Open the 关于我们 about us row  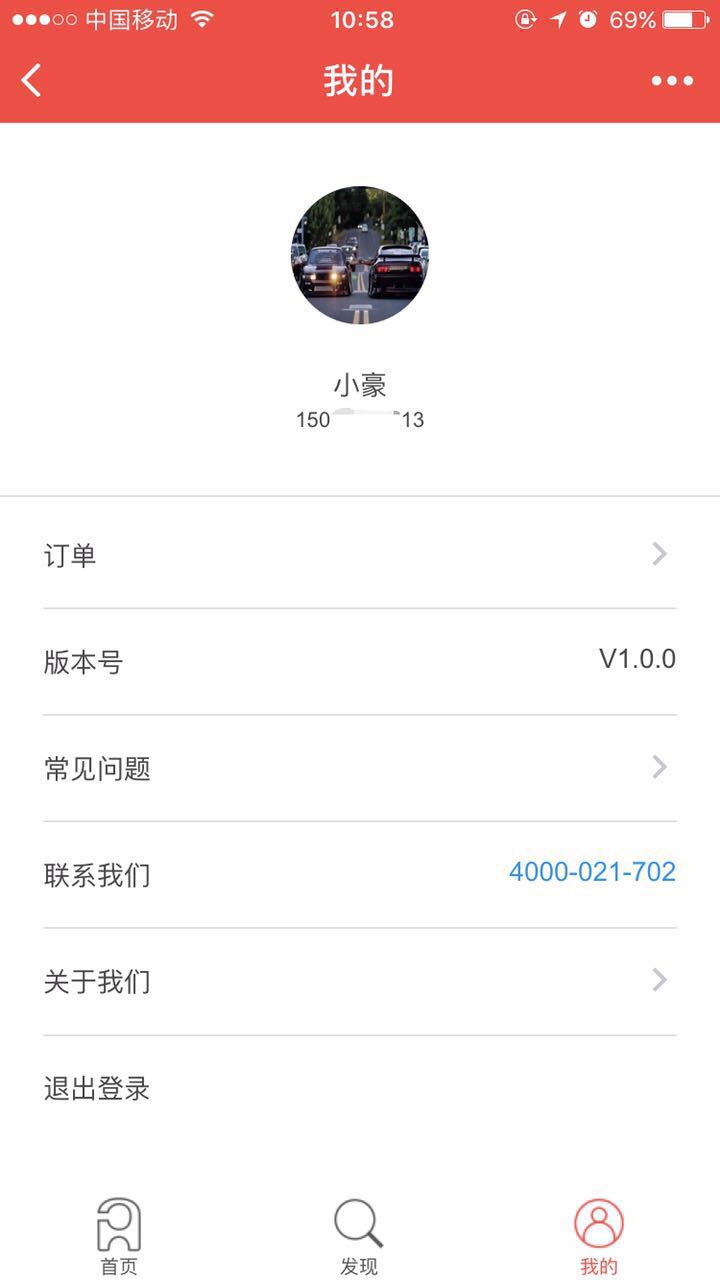click(x=360, y=981)
